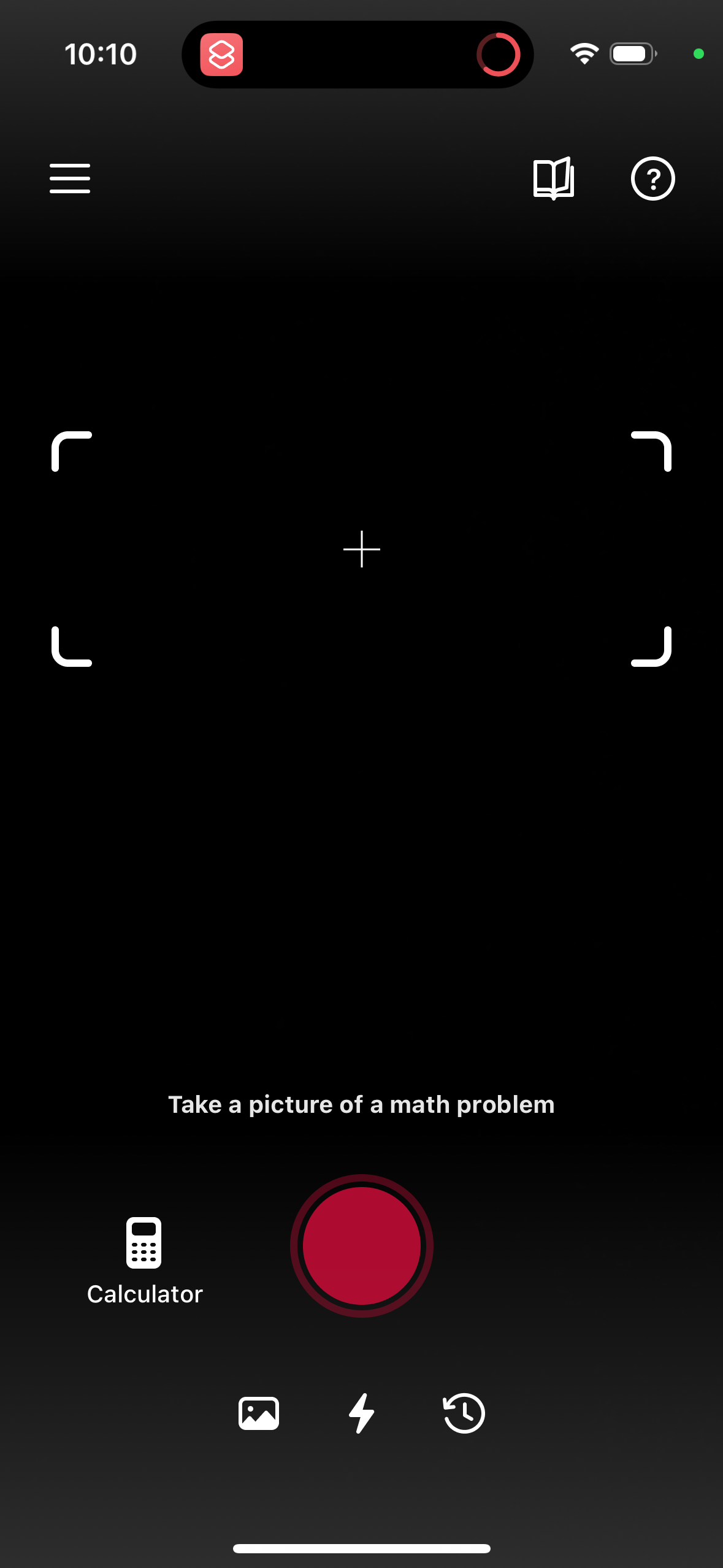Tap the Calculator text label
Image resolution: width=723 pixels, height=1568 pixels.
coord(144,1293)
